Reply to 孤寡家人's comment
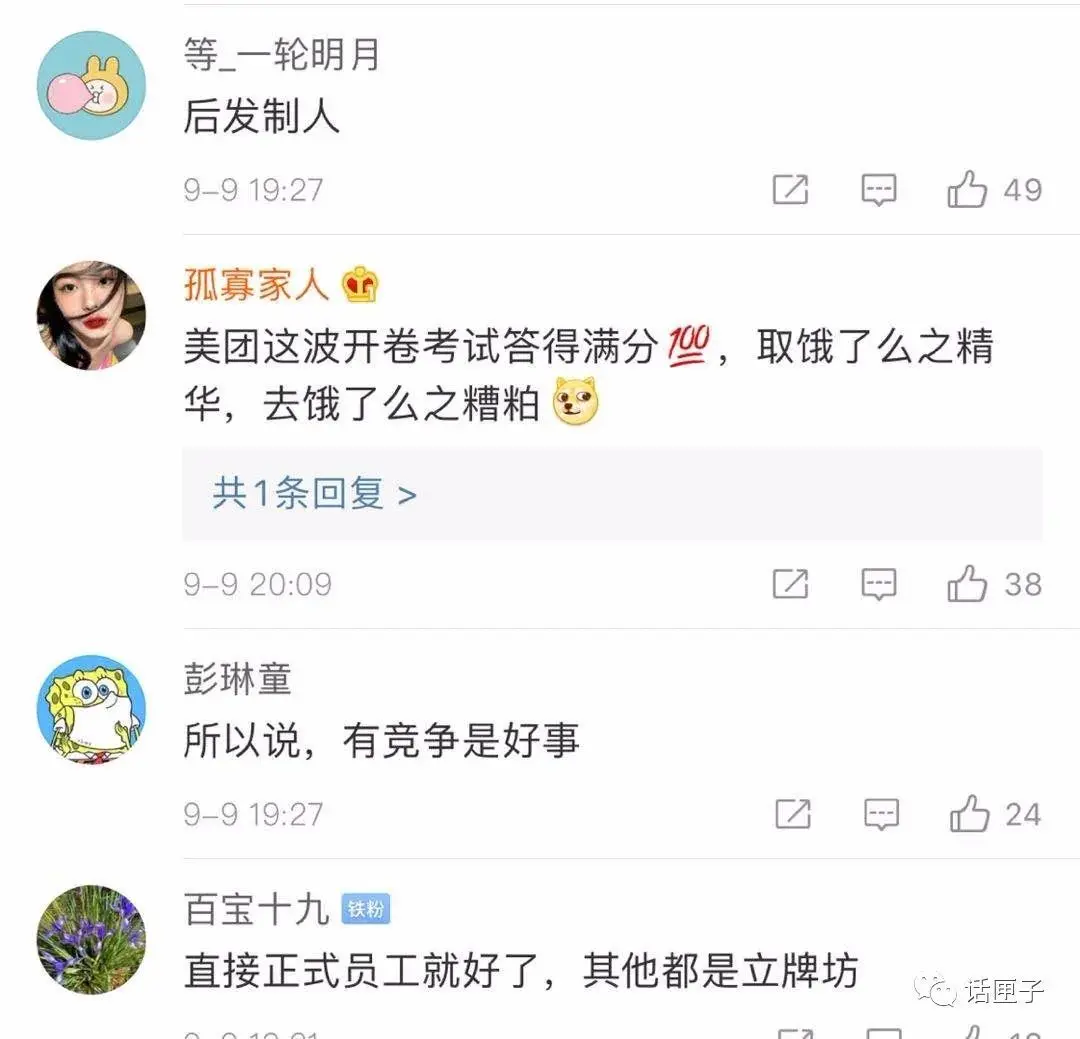 (879, 584)
